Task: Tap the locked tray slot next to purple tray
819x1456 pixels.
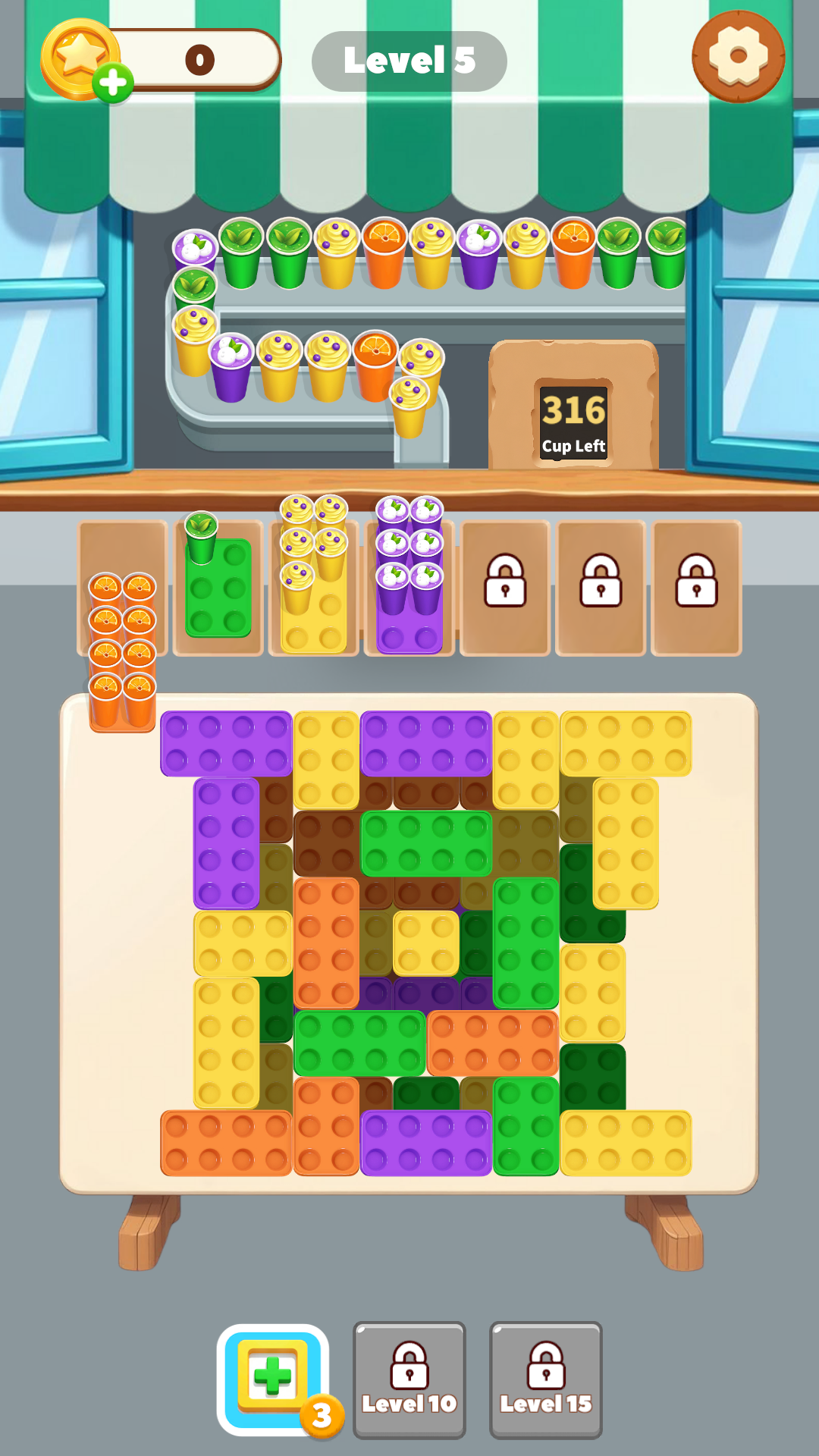Action: click(x=505, y=587)
